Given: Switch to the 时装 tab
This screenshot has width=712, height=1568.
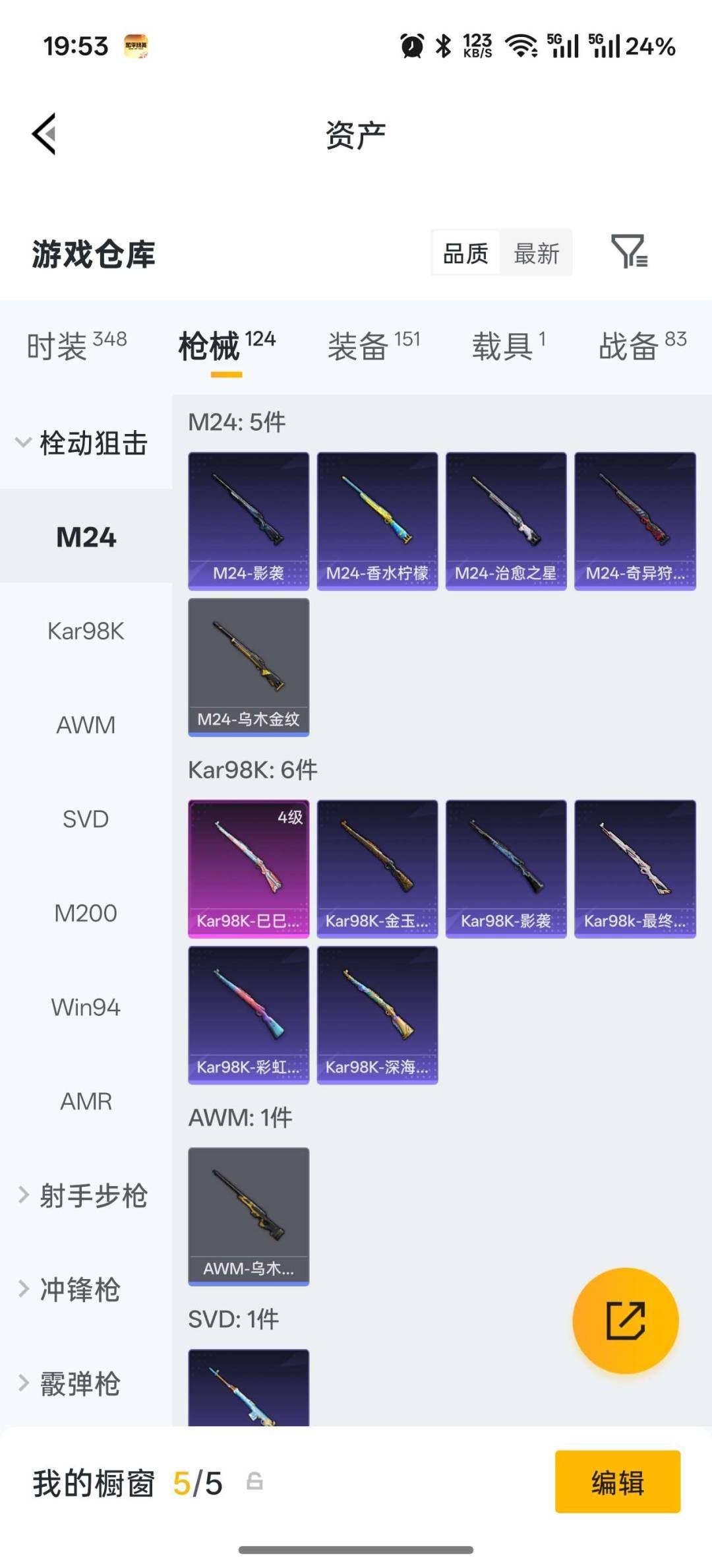Looking at the screenshot, I should coord(76,346).
